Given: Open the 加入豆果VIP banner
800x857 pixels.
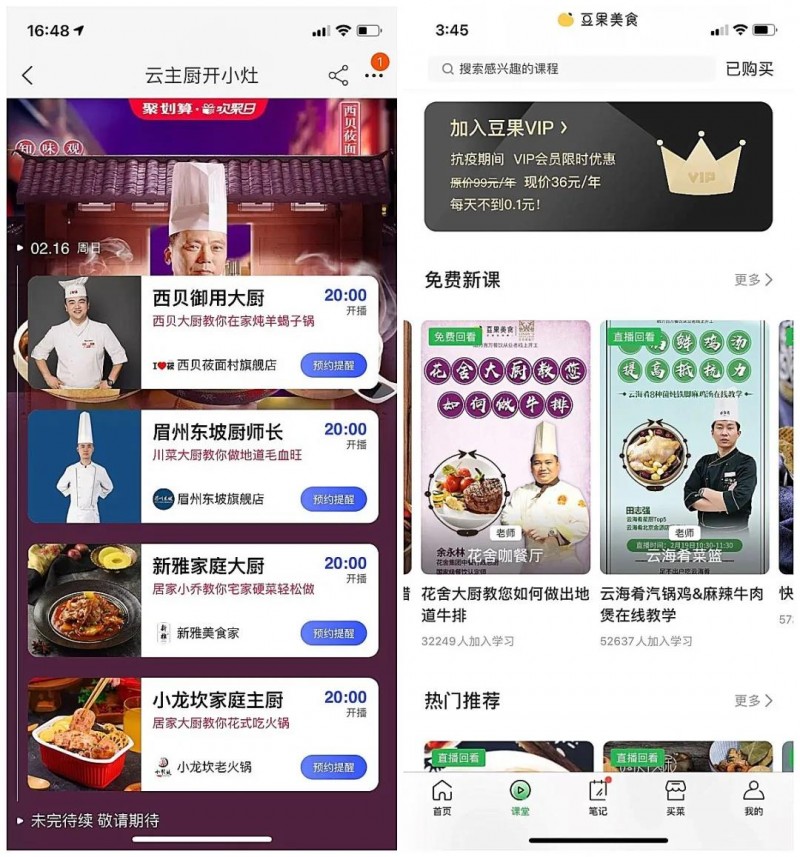Looking at the screenshot, I should pyautogui.click(x=598, y=166).
